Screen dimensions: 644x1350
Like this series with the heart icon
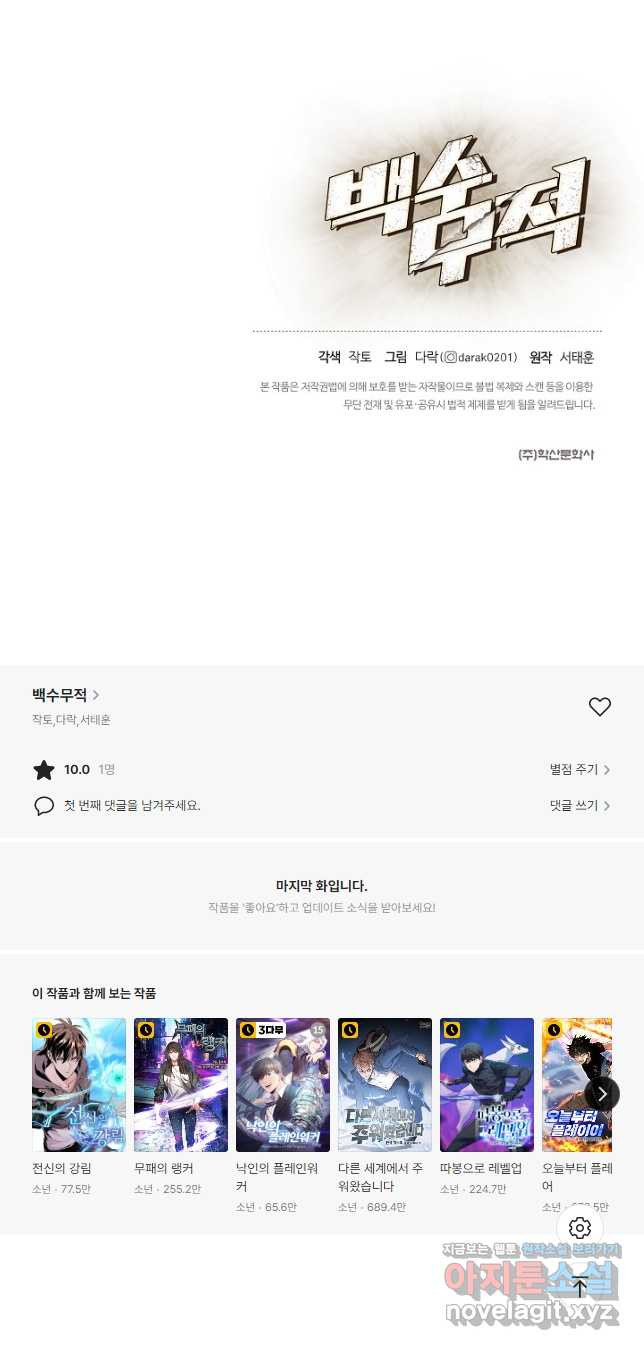(x=599, y=707)
